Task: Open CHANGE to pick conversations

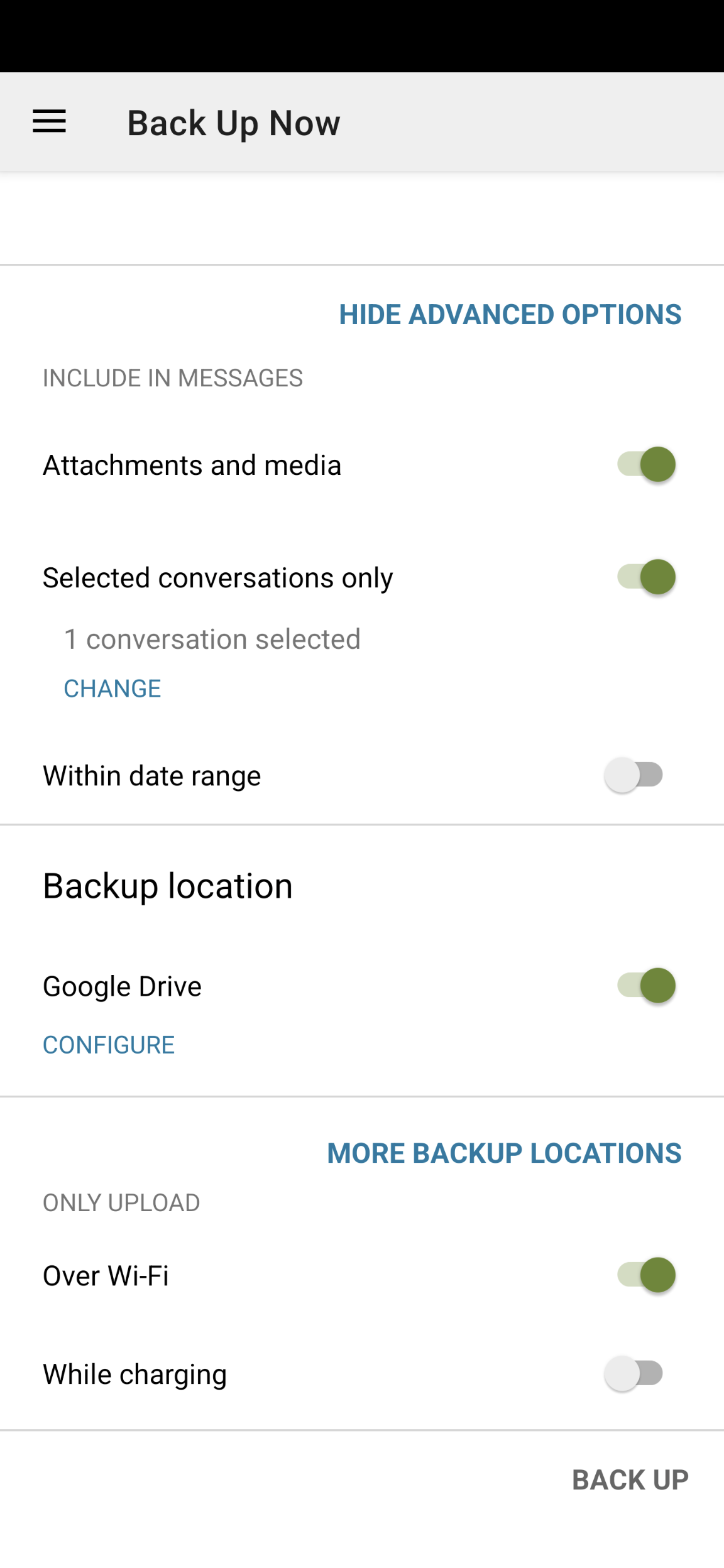Action: 112,688
